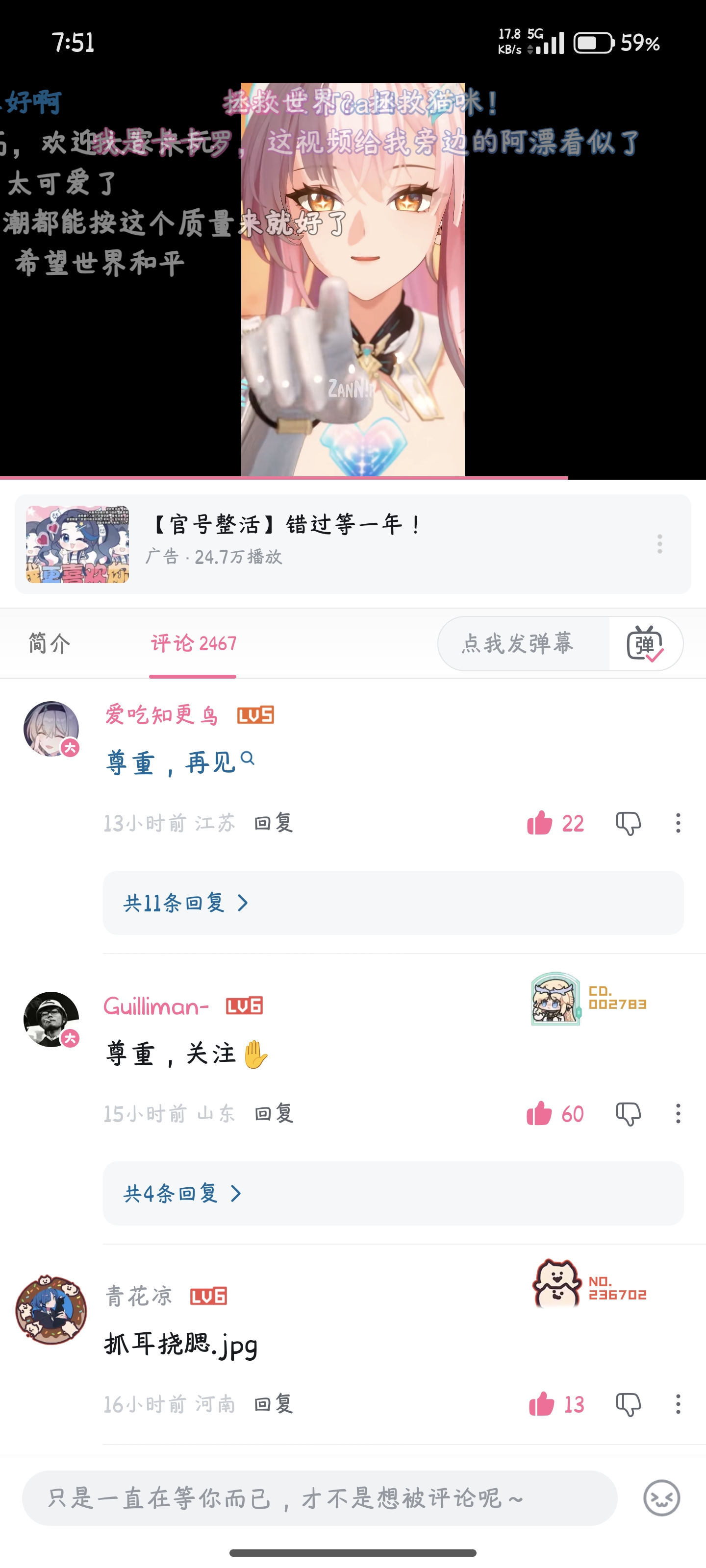Image resolution: width=706 pixels, height=1568 pixels.
Task: Tap the comment input field
Action: [319, 1497]
